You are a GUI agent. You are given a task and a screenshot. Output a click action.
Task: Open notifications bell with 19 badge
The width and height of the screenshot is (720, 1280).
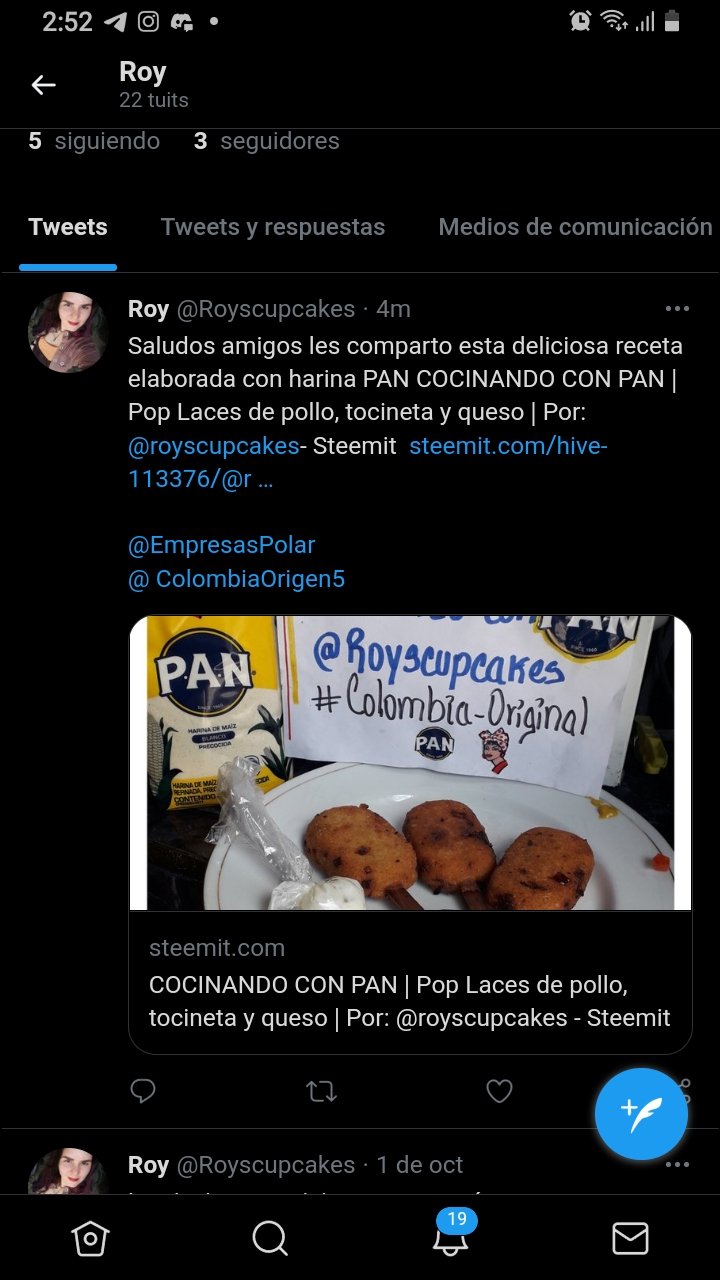pos(451,1234)
